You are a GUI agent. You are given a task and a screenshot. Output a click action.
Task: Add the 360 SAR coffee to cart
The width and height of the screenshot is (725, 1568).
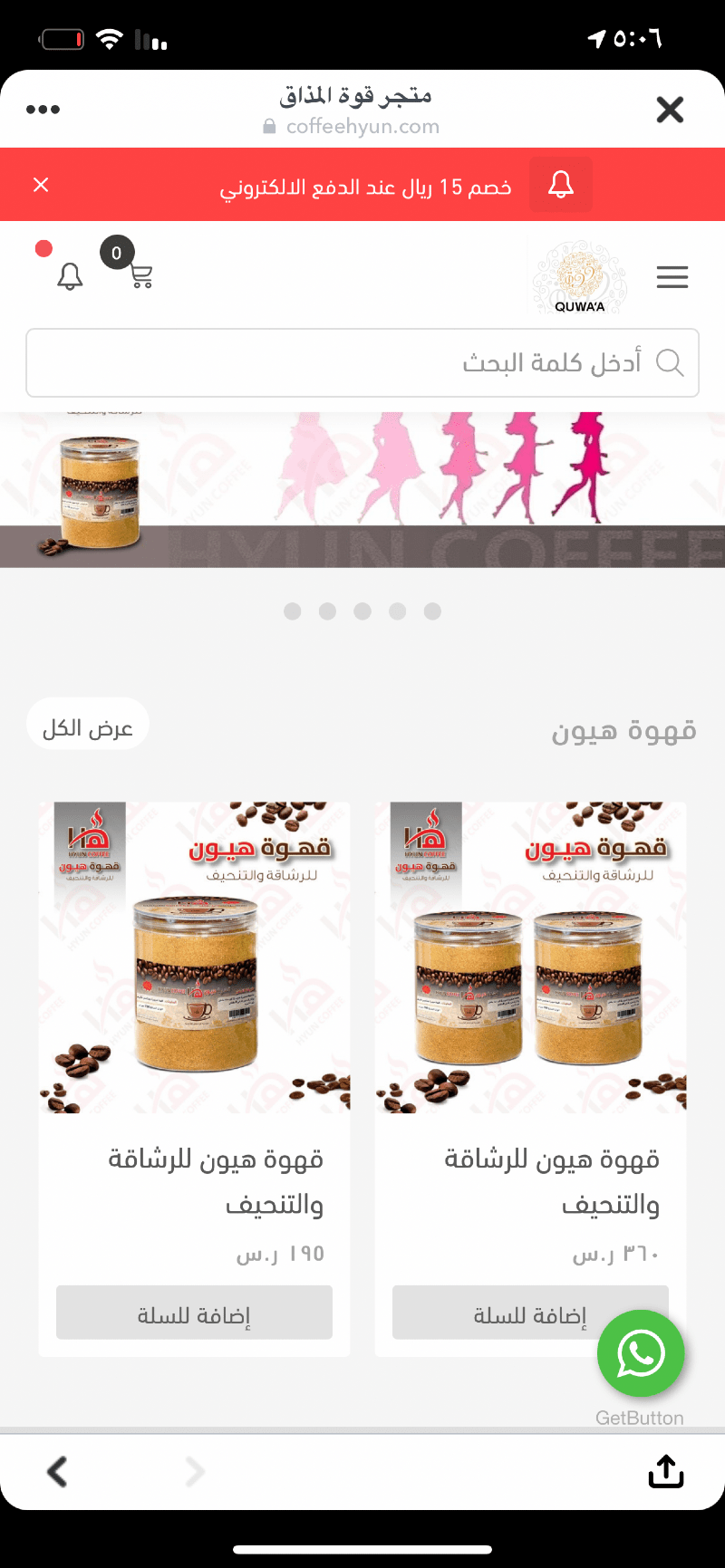tap(507, 1313)
